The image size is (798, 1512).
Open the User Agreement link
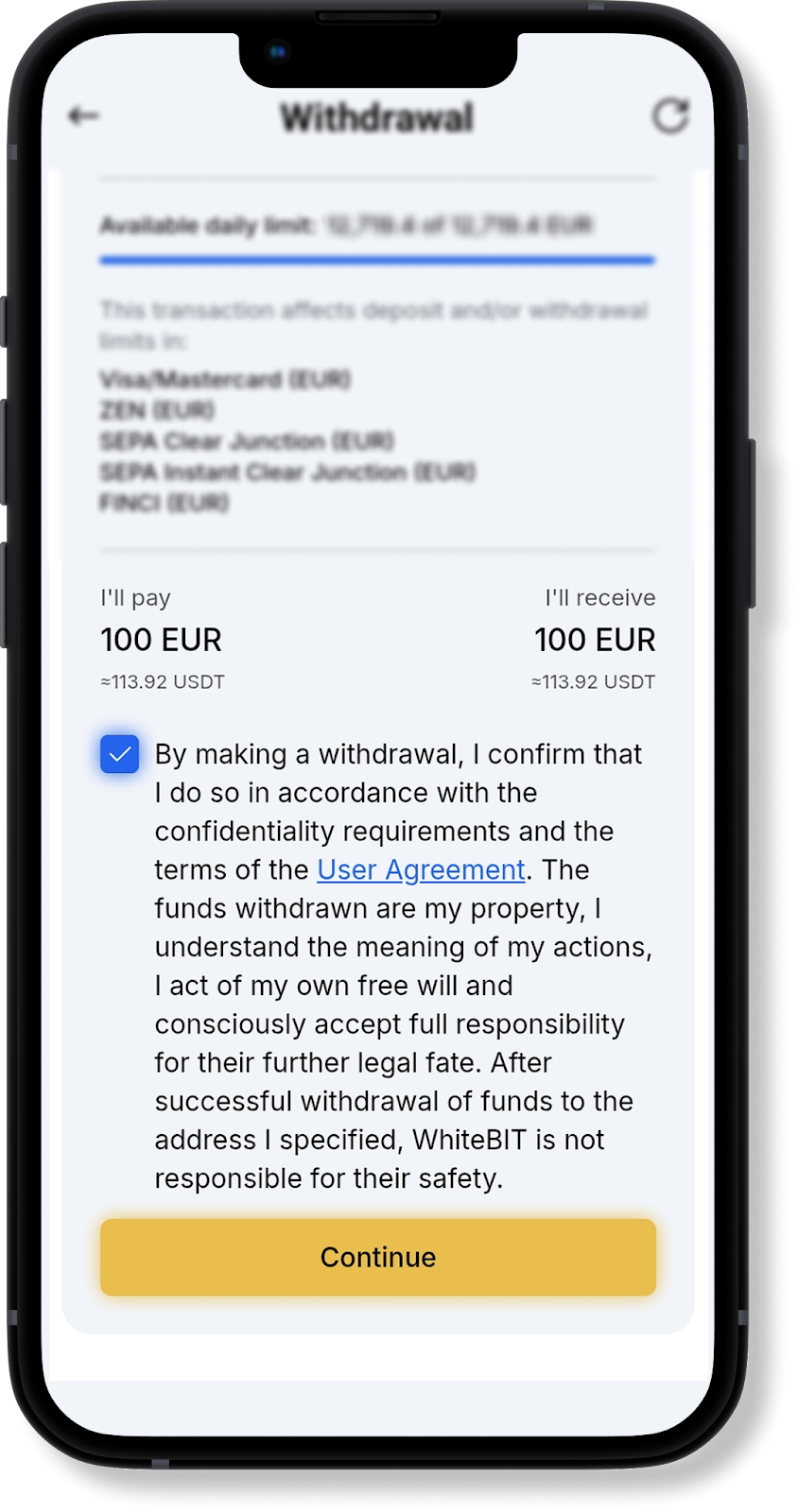421,869
